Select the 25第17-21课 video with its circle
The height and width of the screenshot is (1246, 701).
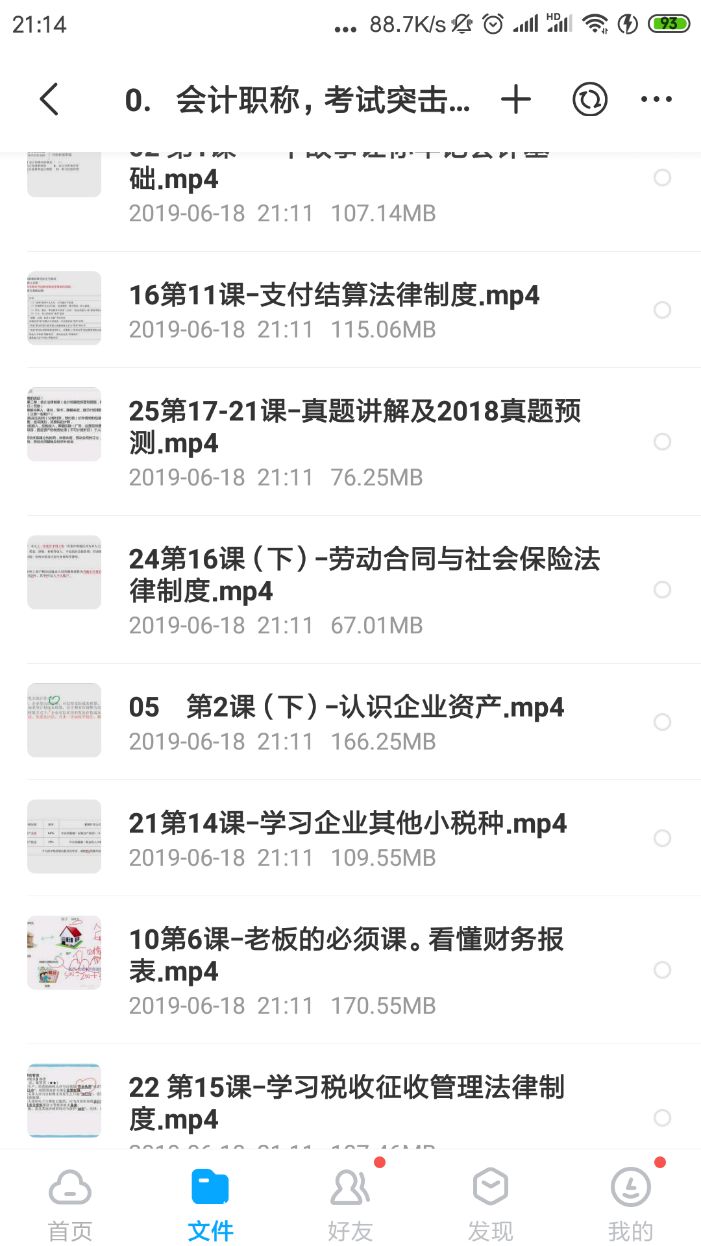pyautogui.click(x=662, y=442)
